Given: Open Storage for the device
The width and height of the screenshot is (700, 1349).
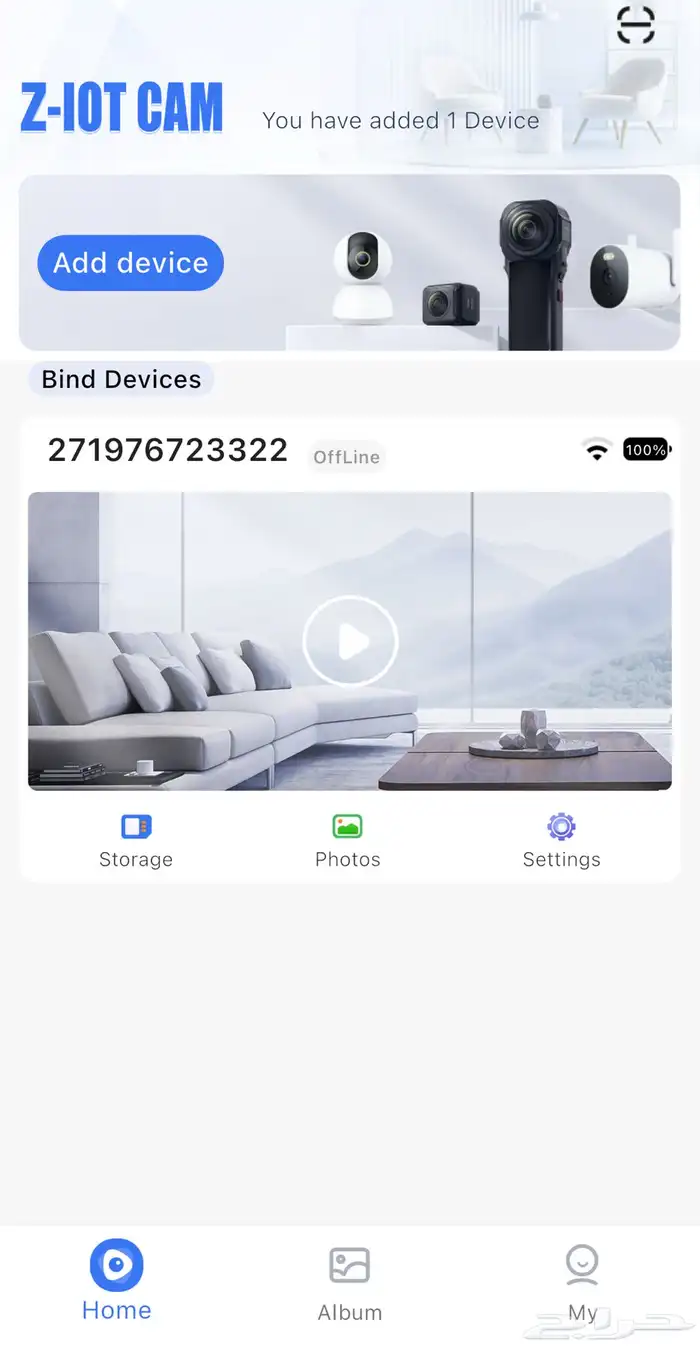Looking at the screenshot, I should (x=136, y=841).
